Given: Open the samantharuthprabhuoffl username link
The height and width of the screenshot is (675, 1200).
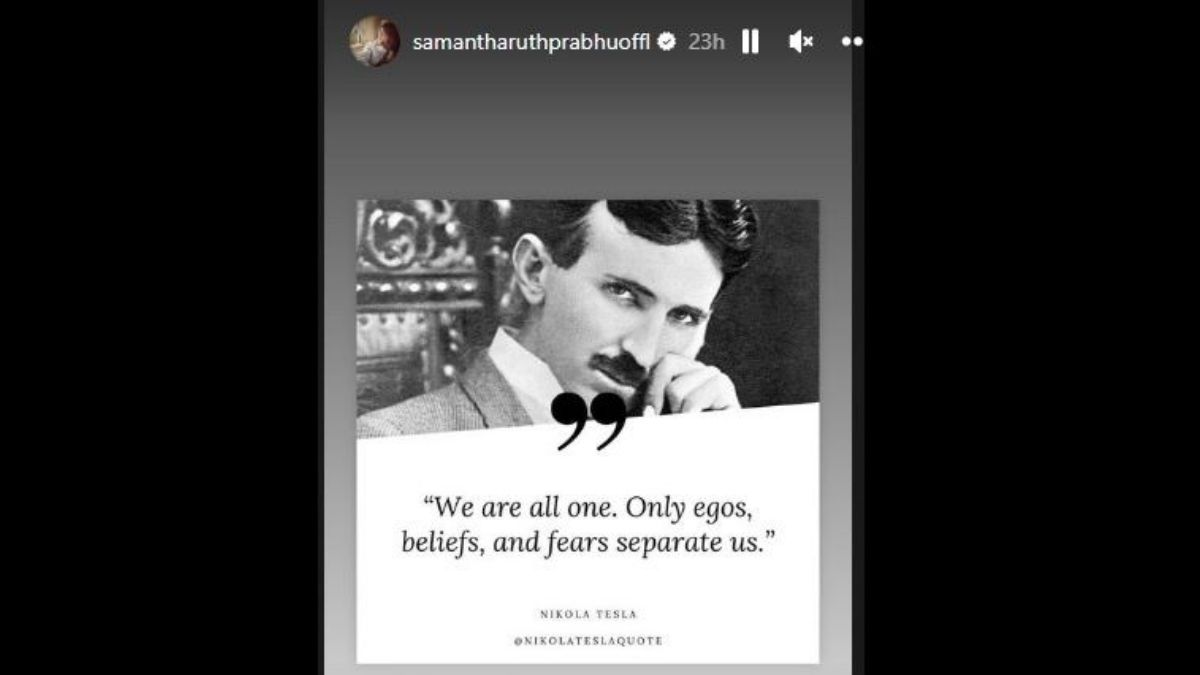Looking at the screenshot, I should pos(531,42).
